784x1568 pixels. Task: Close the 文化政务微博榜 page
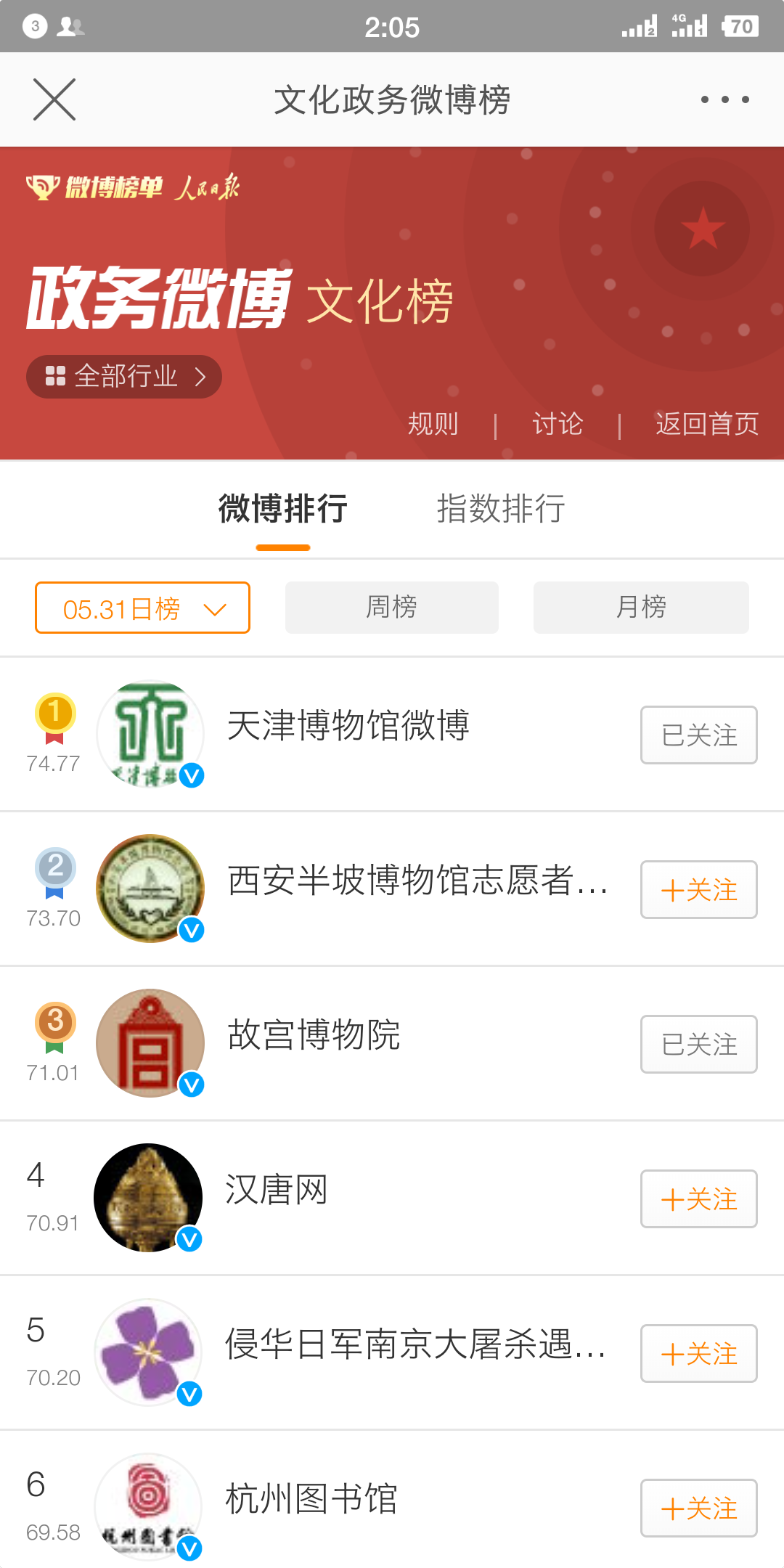click(x=54, y=99)
